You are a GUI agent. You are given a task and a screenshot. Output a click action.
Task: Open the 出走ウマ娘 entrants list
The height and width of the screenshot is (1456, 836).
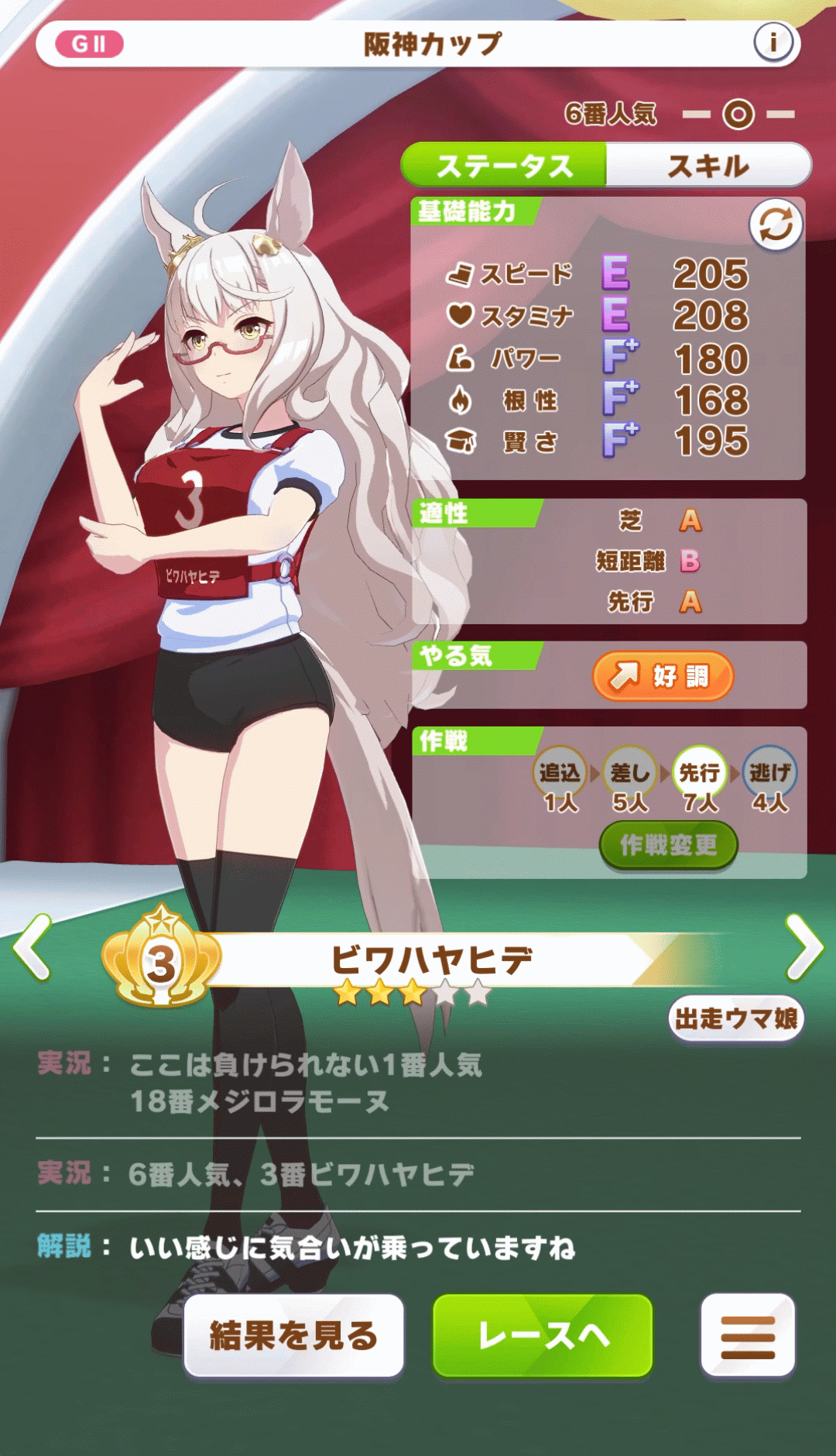735,1018
